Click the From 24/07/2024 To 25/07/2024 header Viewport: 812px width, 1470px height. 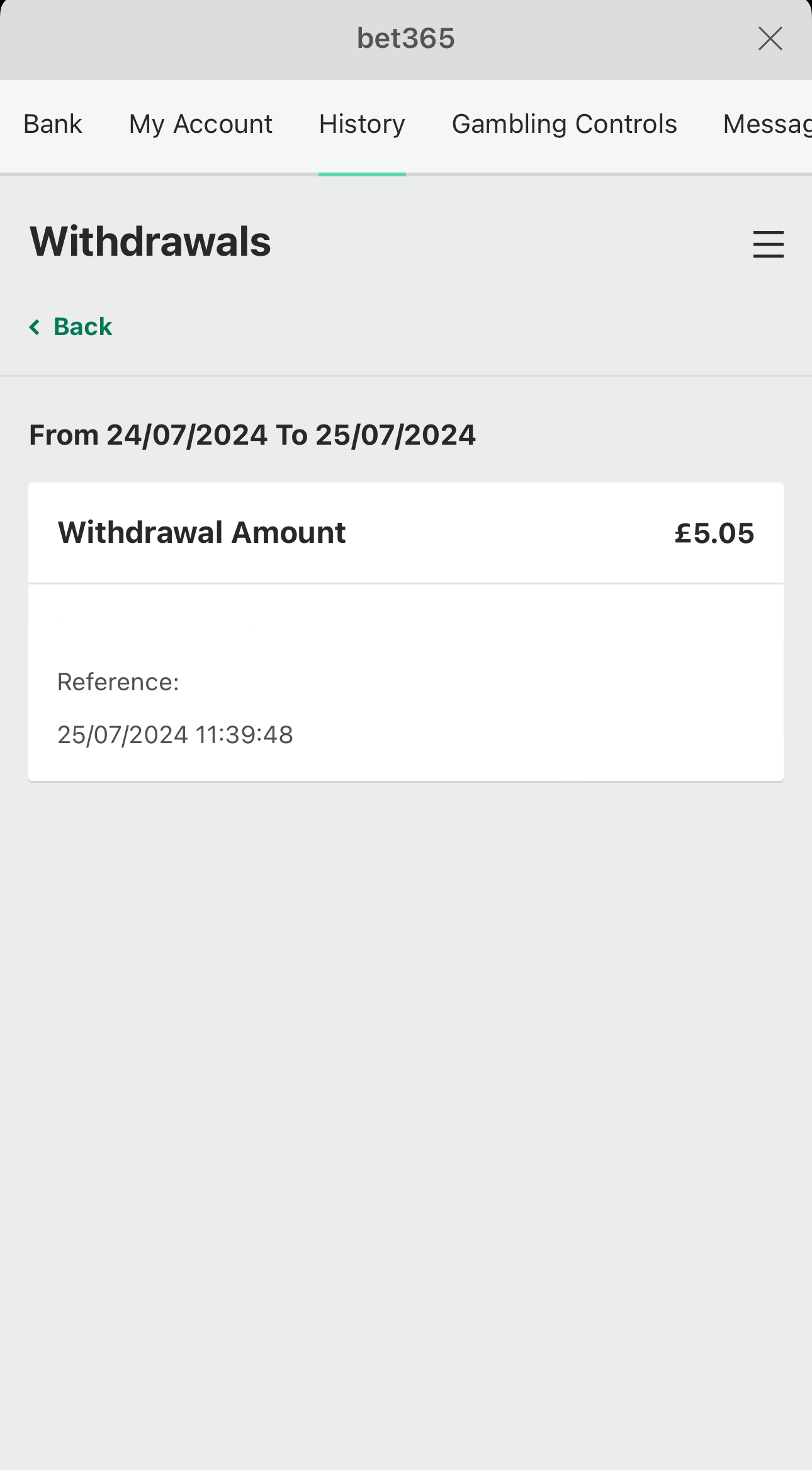252,434
